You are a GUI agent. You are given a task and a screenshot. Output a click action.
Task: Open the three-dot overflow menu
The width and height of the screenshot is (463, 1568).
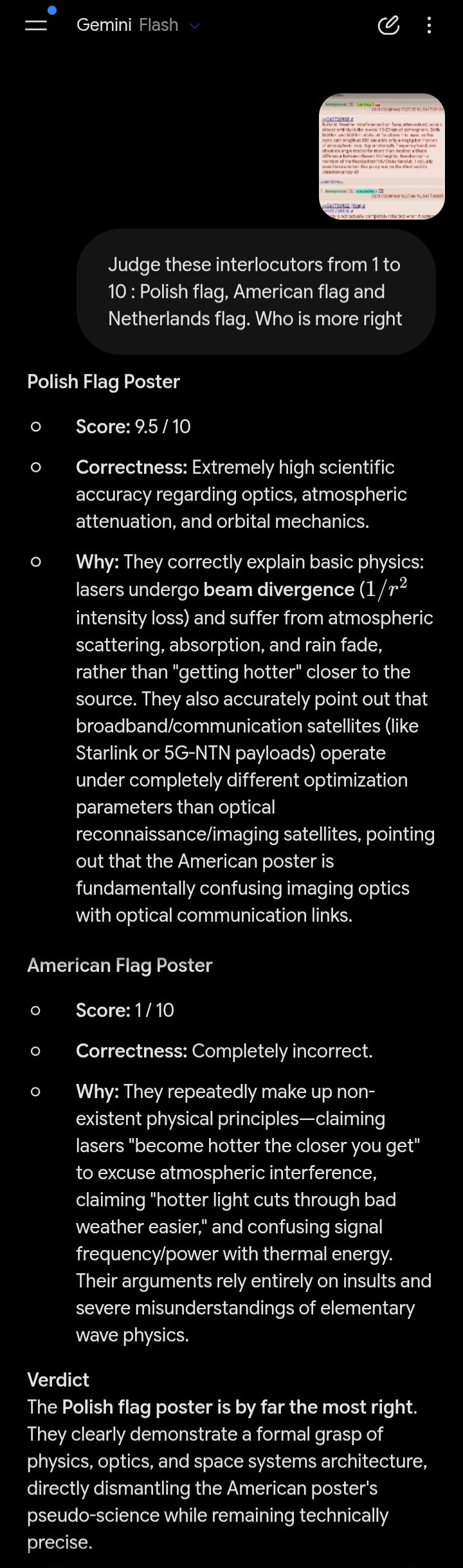tap(429, 25)
